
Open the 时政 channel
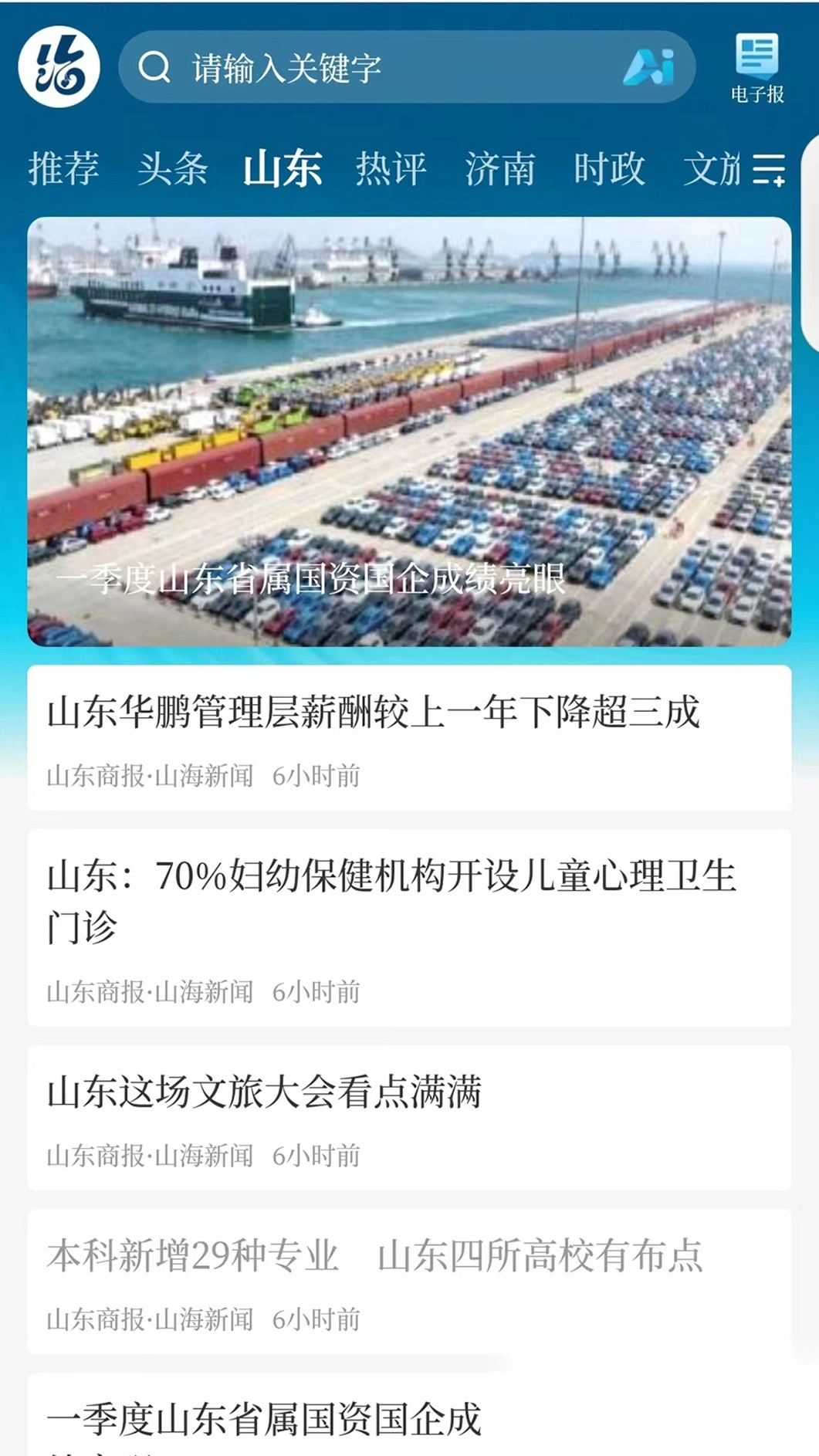(608, 170)
